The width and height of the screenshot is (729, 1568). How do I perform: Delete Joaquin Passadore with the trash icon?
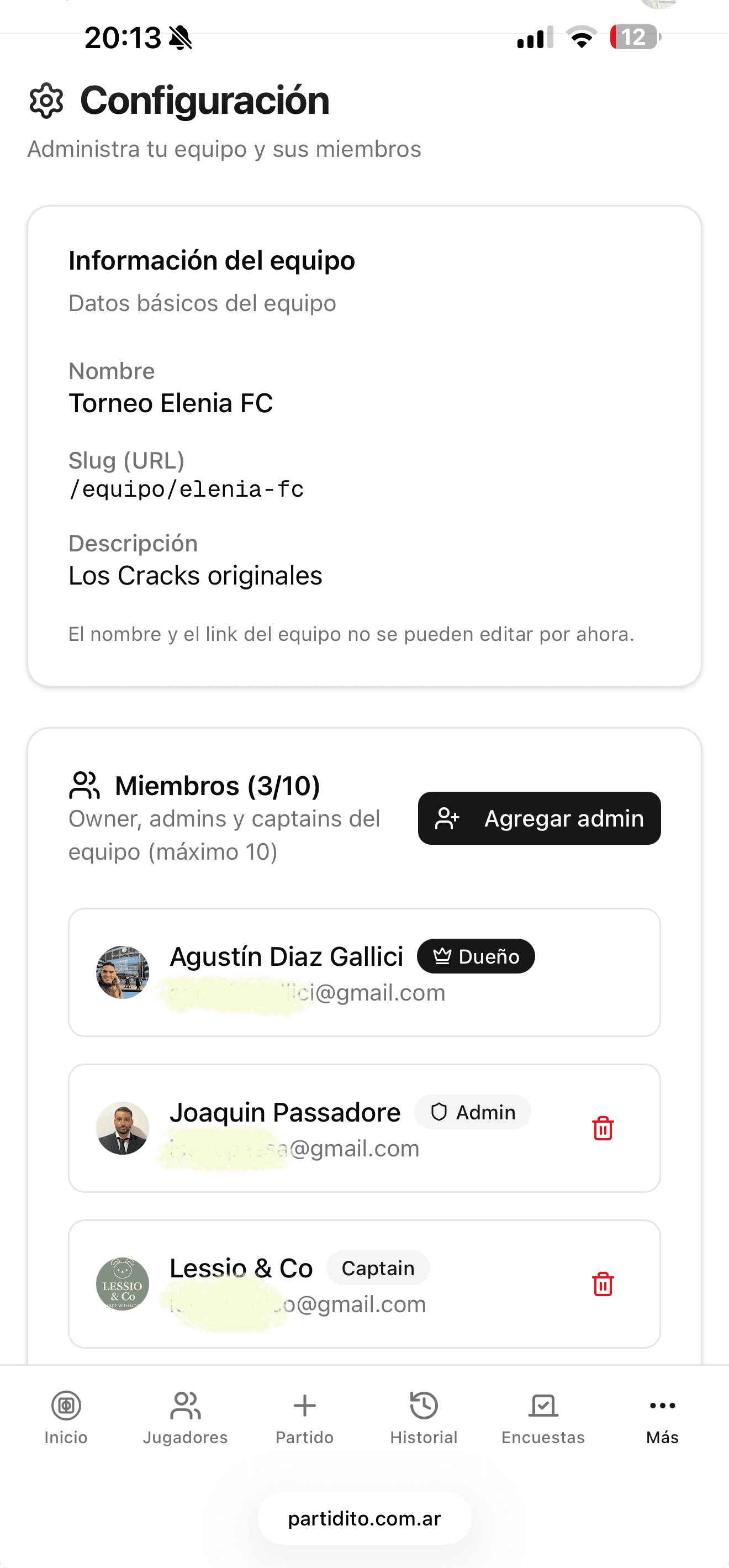pos(603,1127)
